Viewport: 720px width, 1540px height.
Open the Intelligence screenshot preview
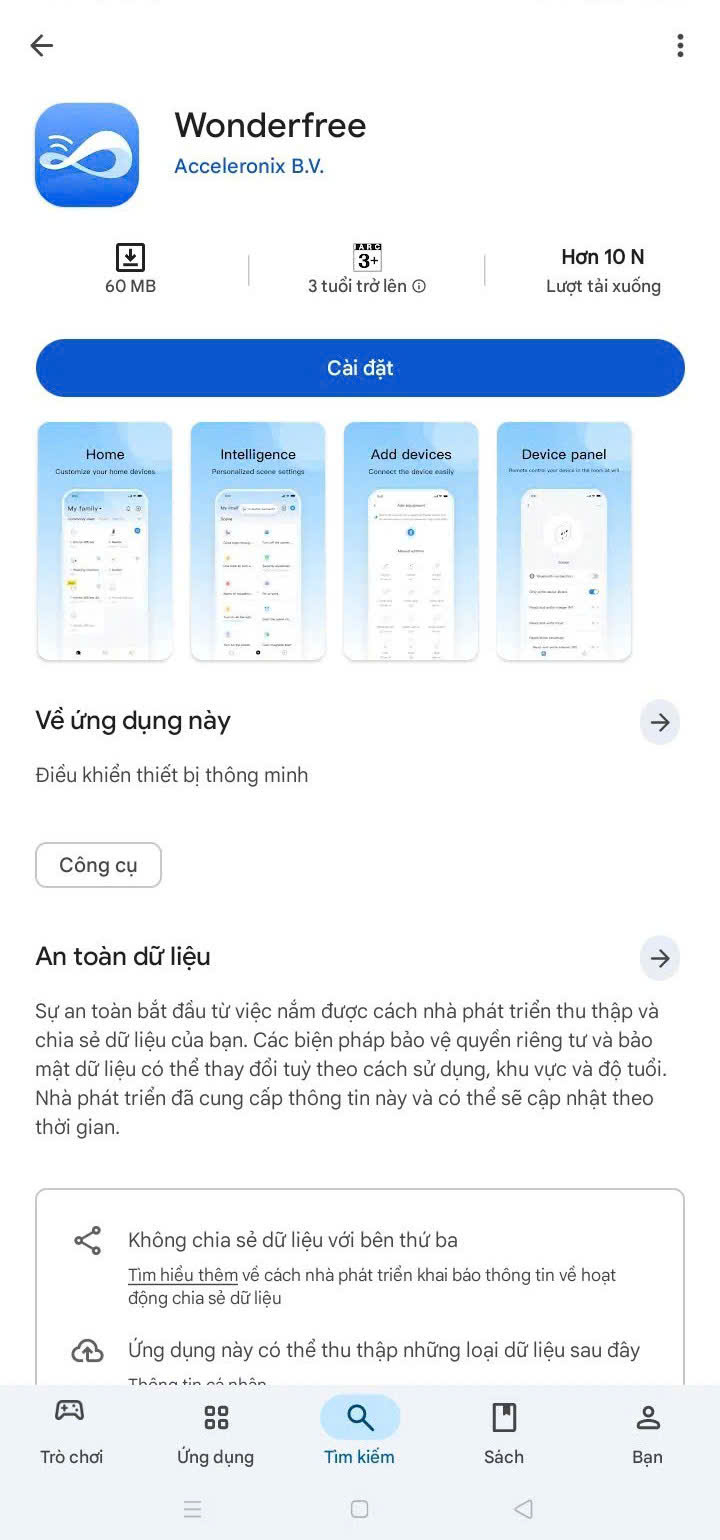[258, 541]
